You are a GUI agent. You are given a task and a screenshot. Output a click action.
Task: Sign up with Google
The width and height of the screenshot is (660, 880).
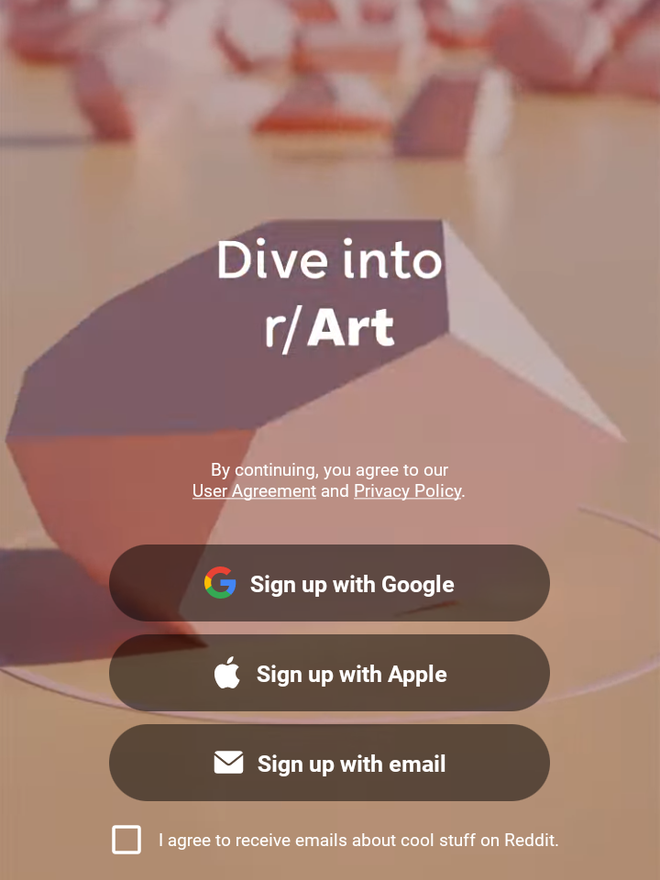tap(329, 584)
